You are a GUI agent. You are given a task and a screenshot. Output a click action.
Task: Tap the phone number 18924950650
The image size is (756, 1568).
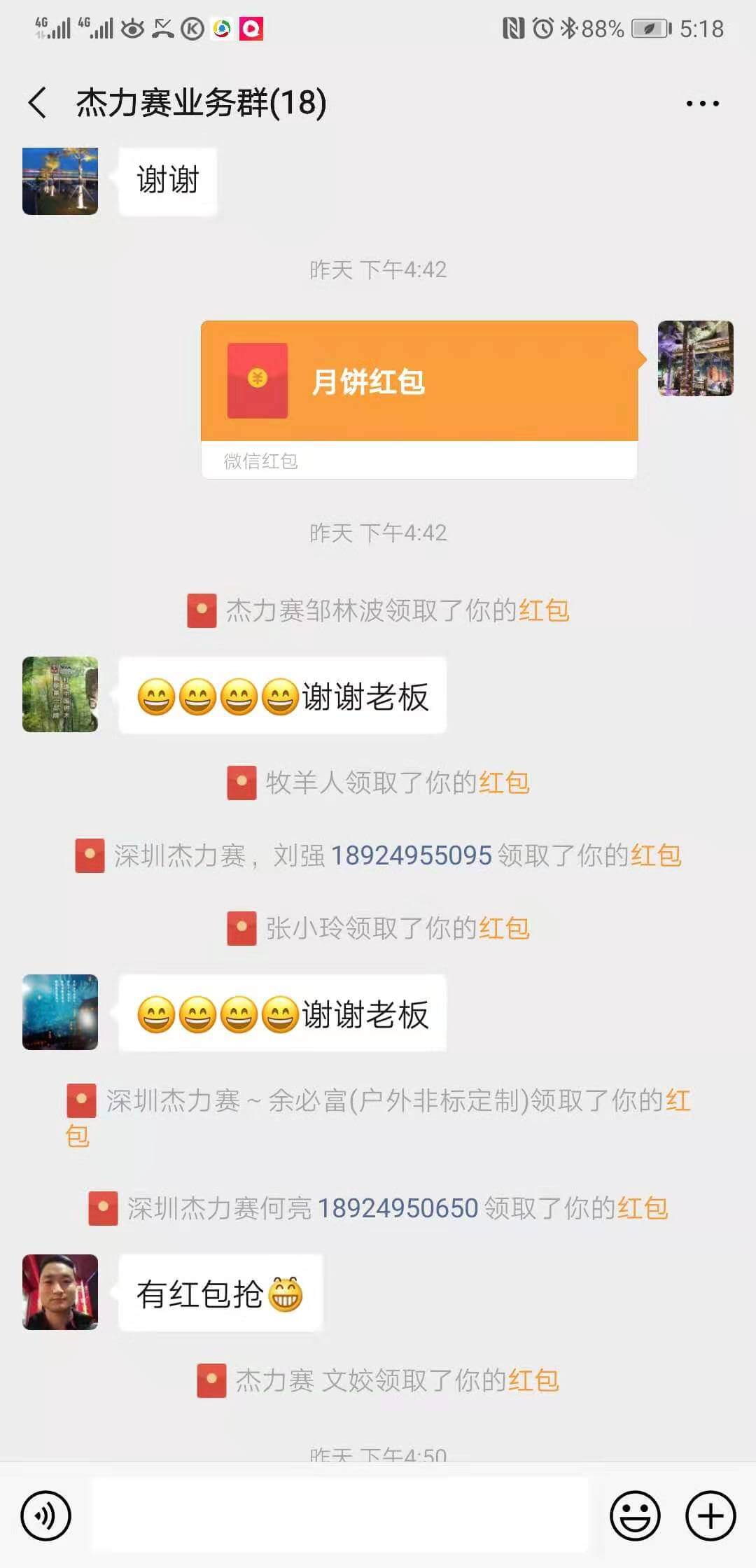398,1208
